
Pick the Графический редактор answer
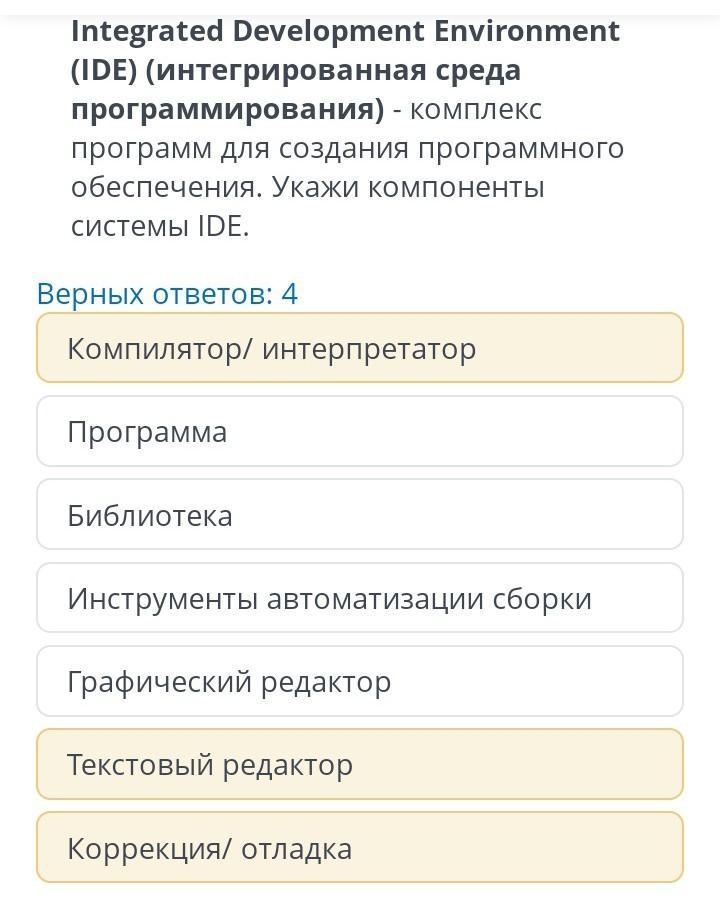click(x=360, y=681)
